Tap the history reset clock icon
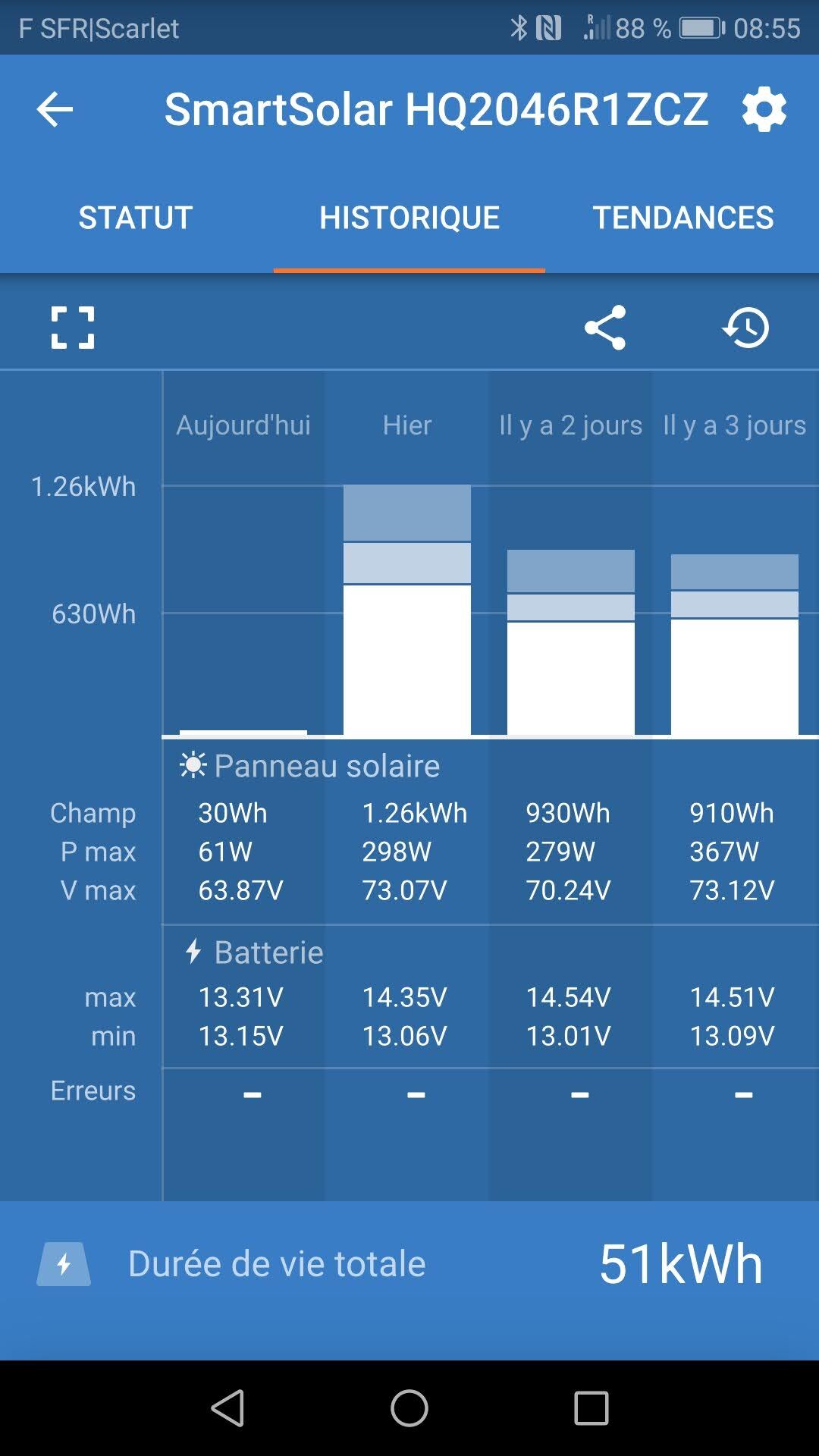The image size is (819, 1456). [745, 328]
